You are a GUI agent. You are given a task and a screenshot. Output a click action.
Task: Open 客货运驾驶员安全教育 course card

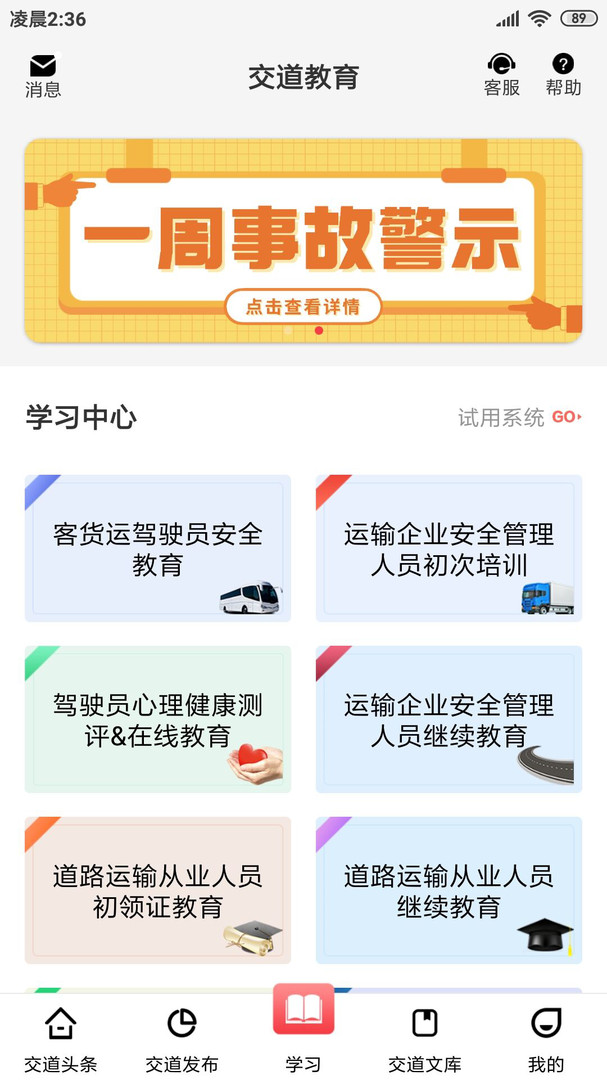158,549
